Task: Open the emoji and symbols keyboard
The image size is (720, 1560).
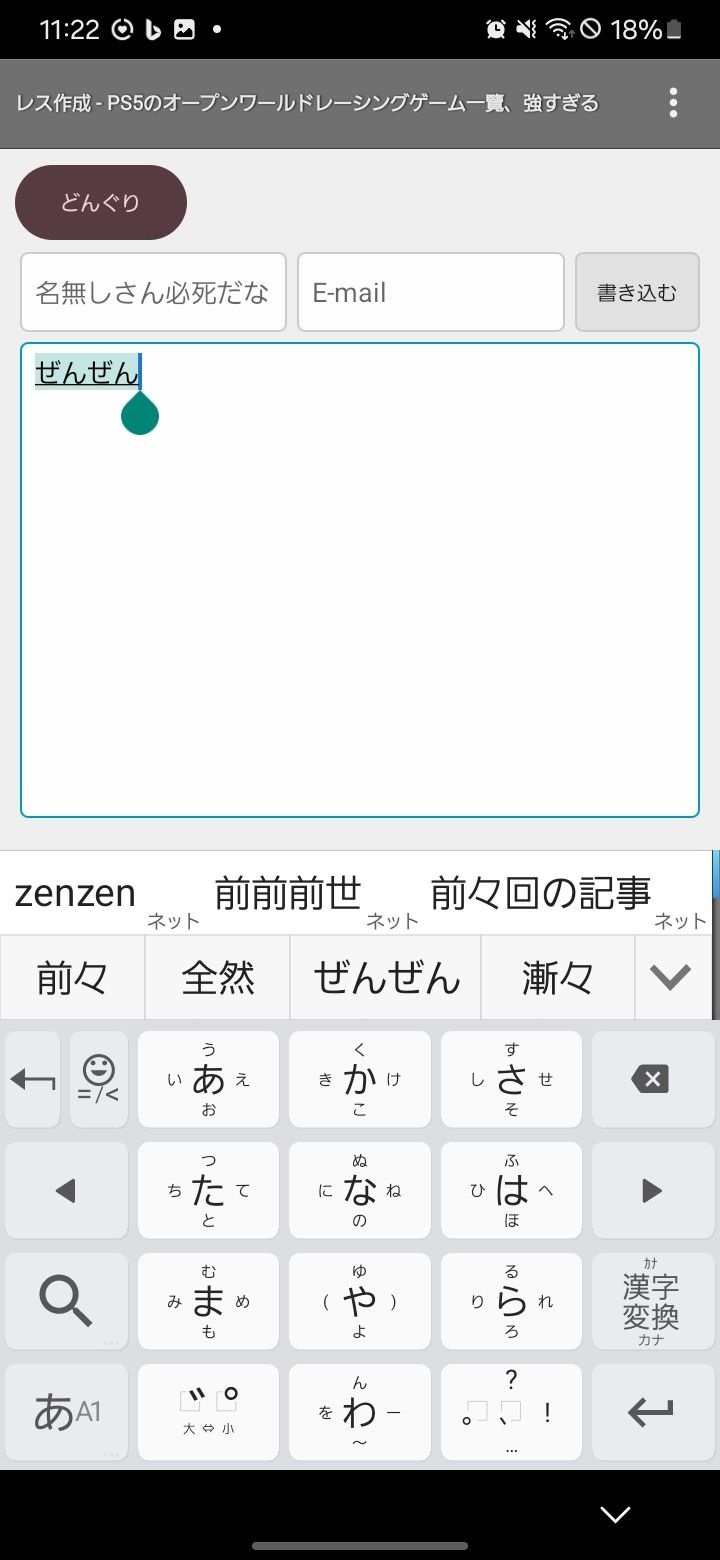Action: coord(98,1079)
